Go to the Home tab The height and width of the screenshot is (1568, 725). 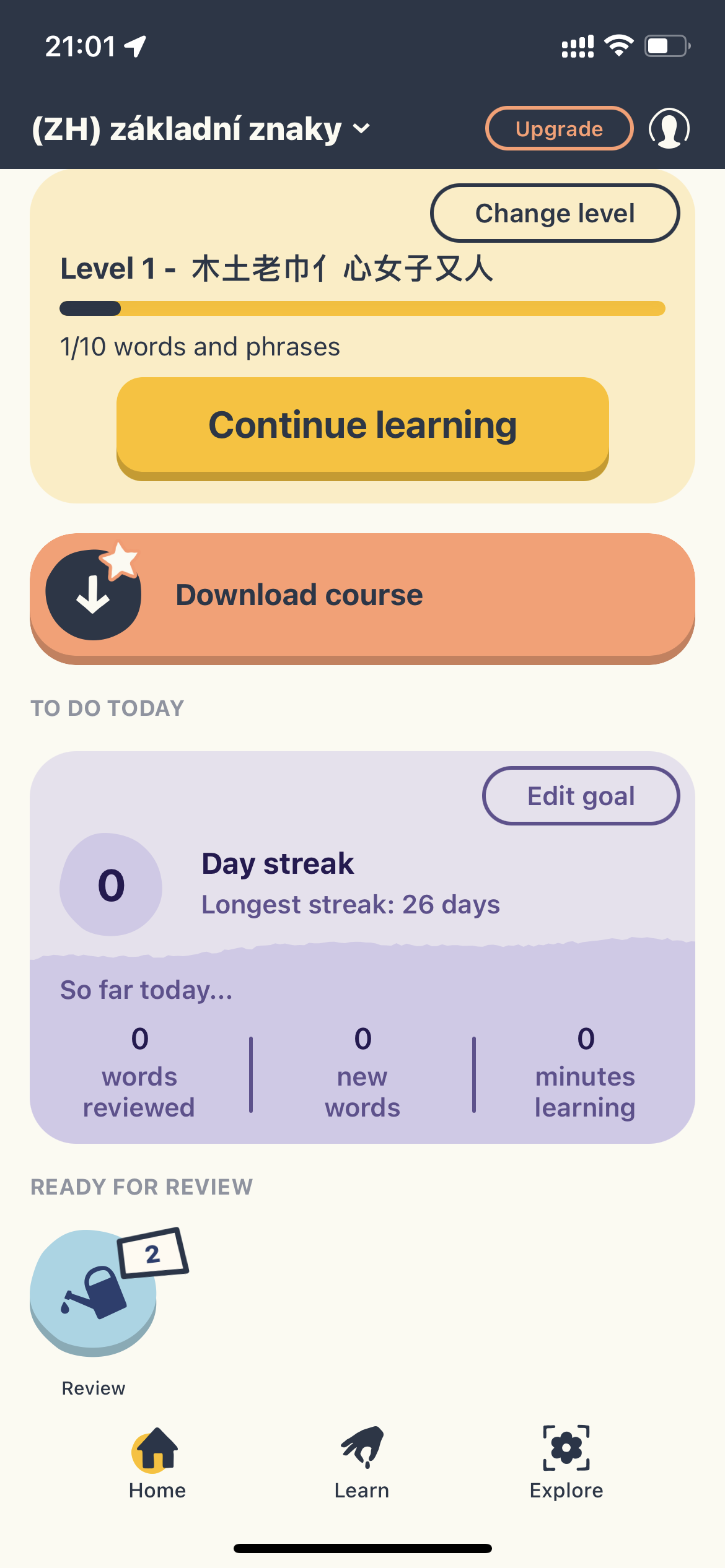(157, 1463)
